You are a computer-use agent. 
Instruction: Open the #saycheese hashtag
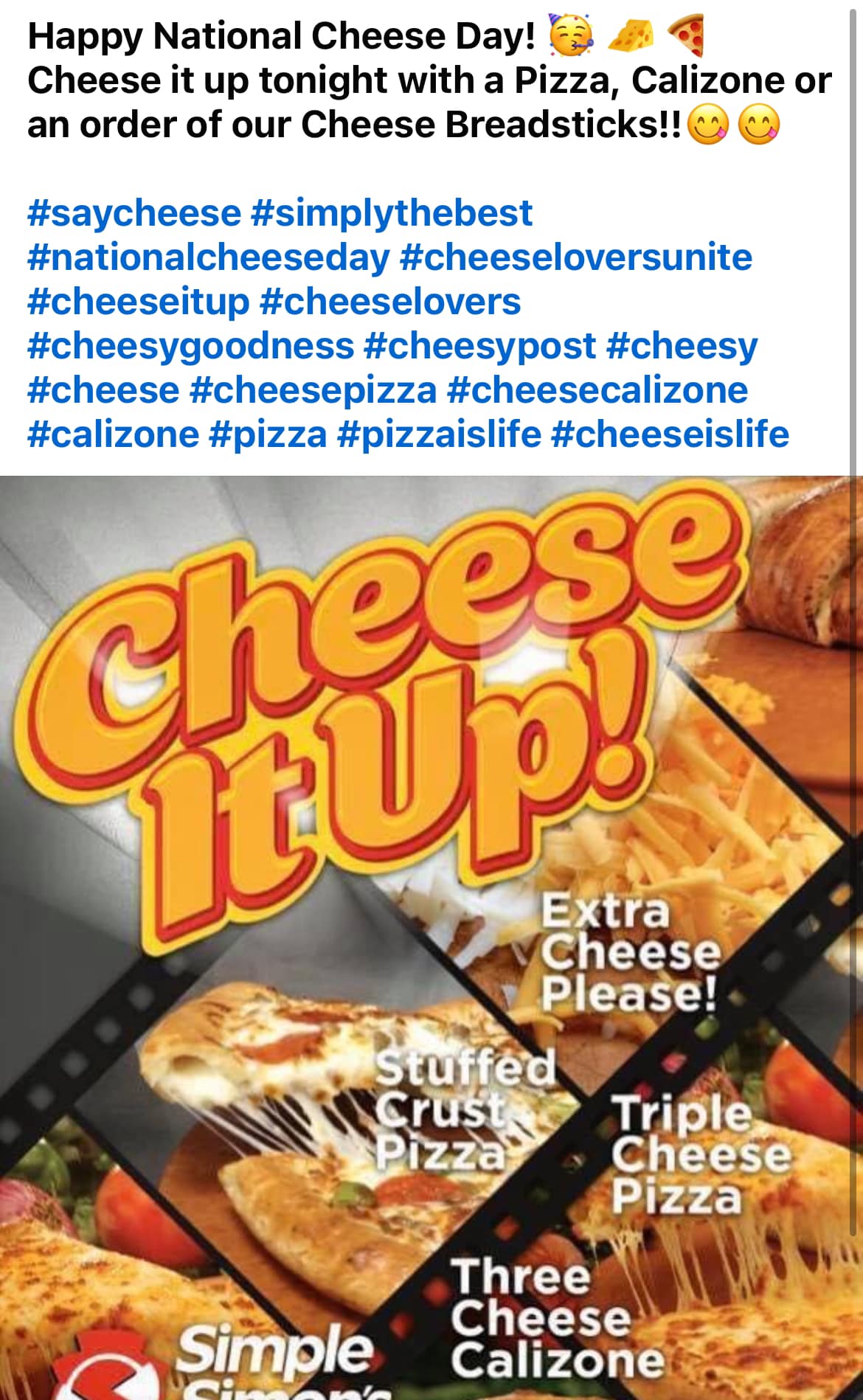(134, 214)
